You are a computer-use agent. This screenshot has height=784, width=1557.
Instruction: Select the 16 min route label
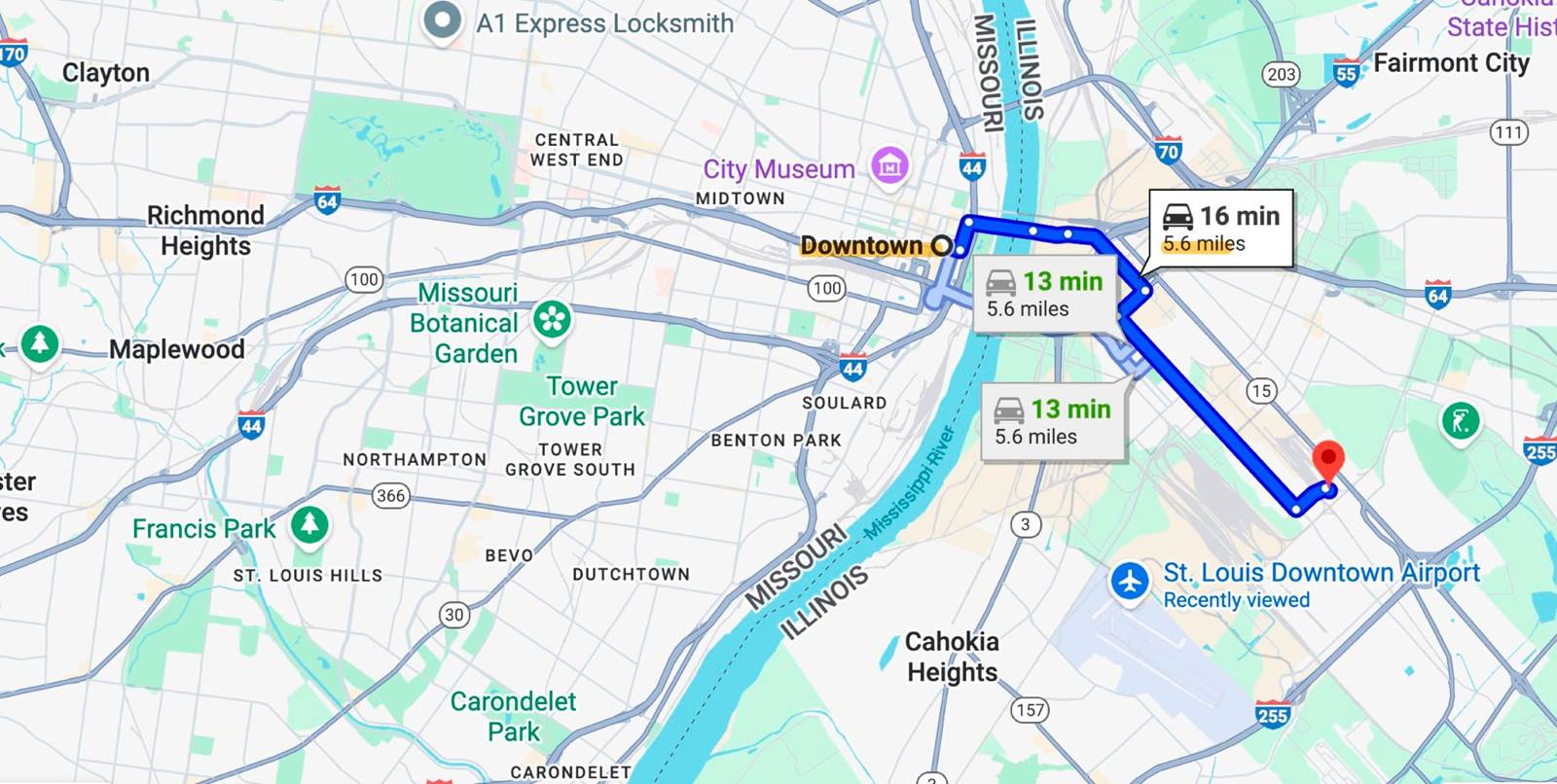pyautogui.click(x=1221, y=228)
